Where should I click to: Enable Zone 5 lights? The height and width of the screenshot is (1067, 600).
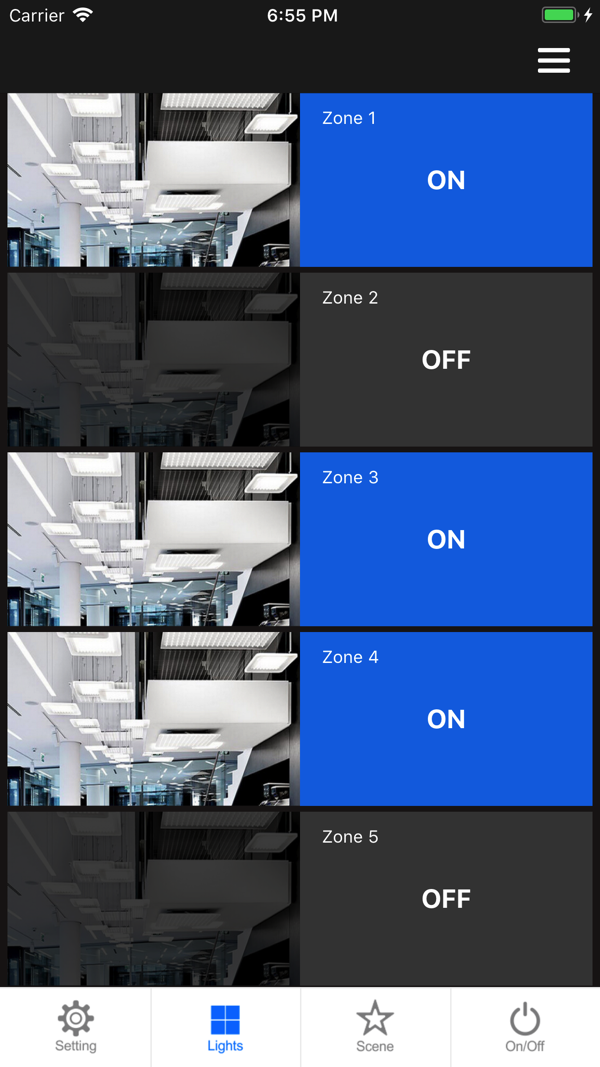446,899
